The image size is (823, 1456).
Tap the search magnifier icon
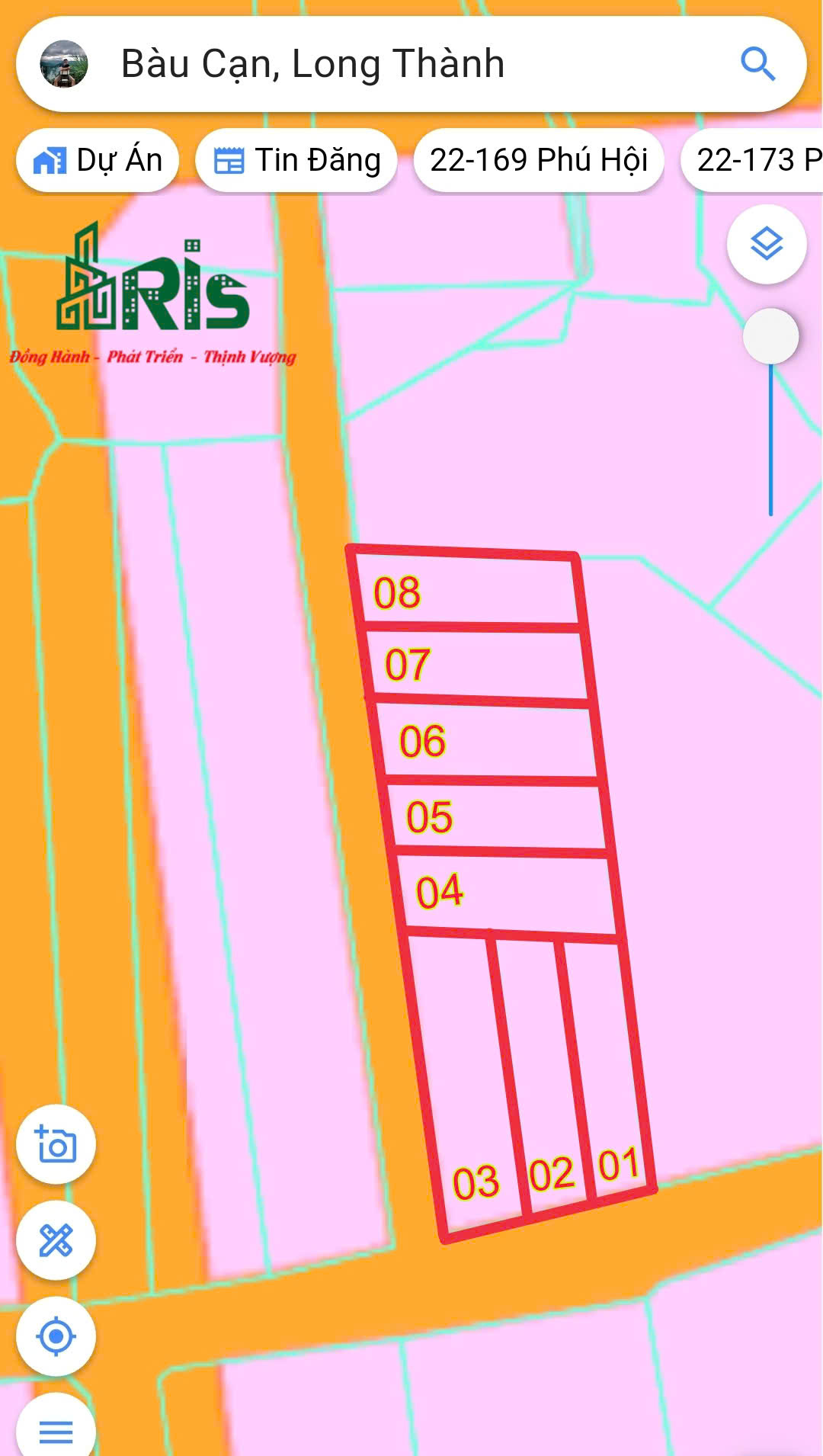(757, 64)
